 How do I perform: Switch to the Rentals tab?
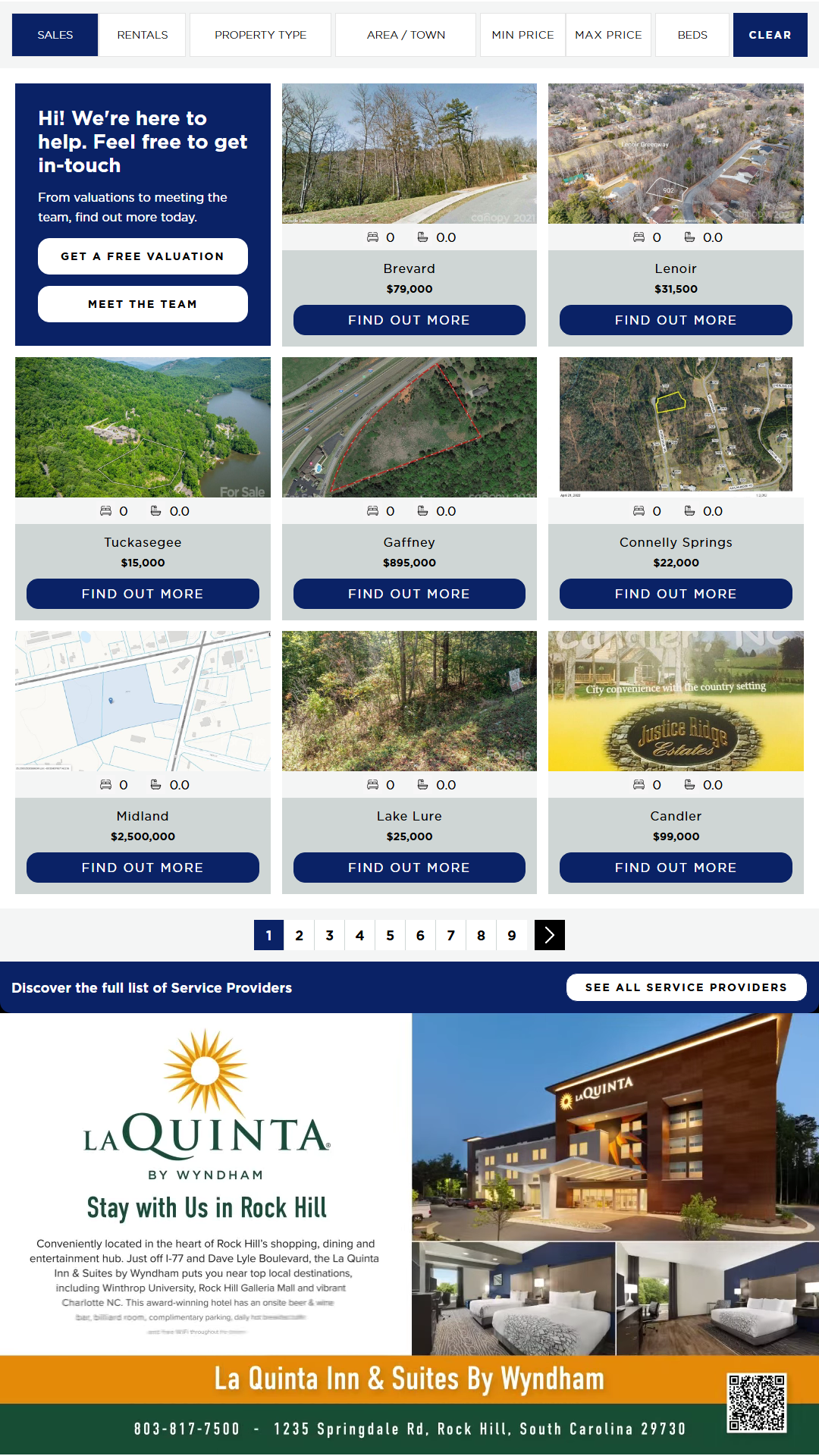[143, 35]
